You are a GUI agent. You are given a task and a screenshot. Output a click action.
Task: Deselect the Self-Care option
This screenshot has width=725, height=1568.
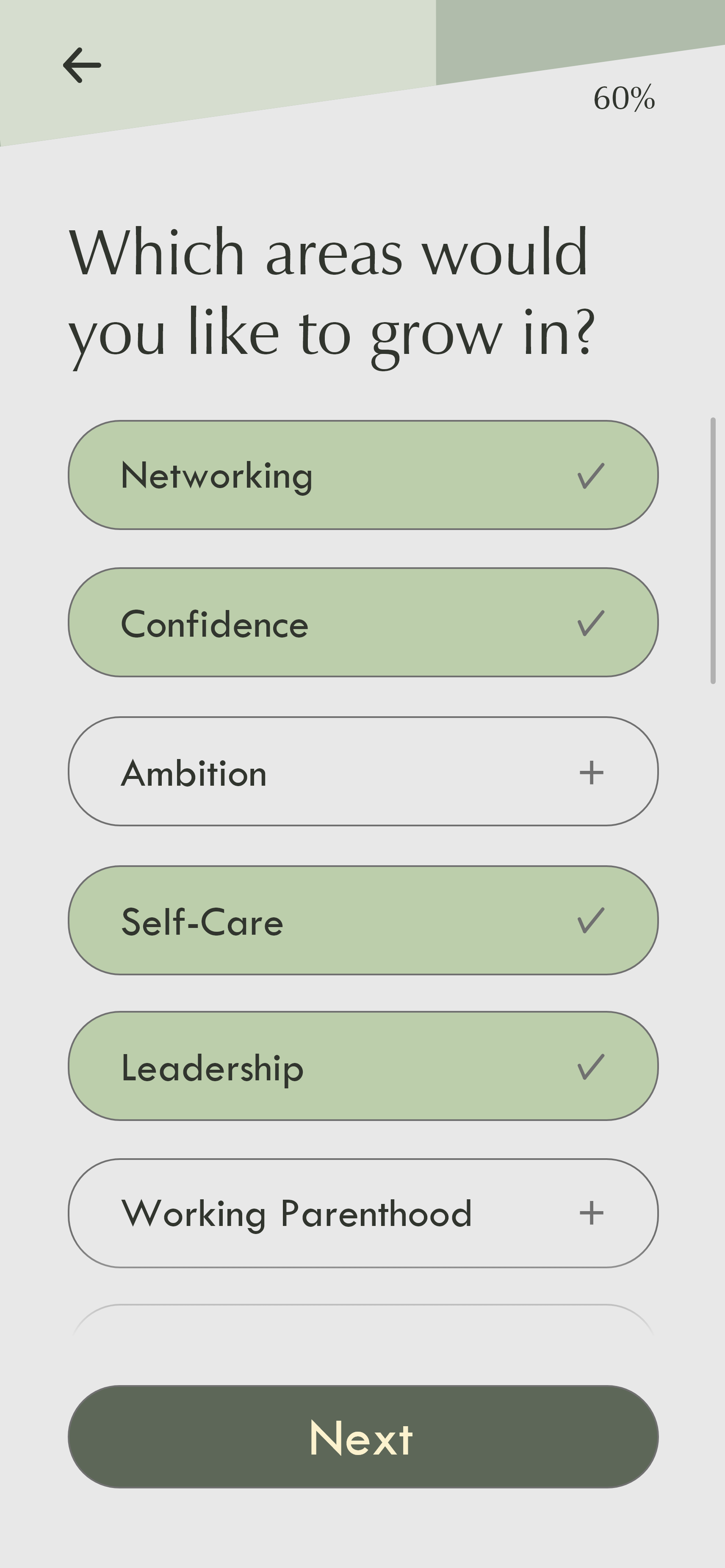point(363,920)
